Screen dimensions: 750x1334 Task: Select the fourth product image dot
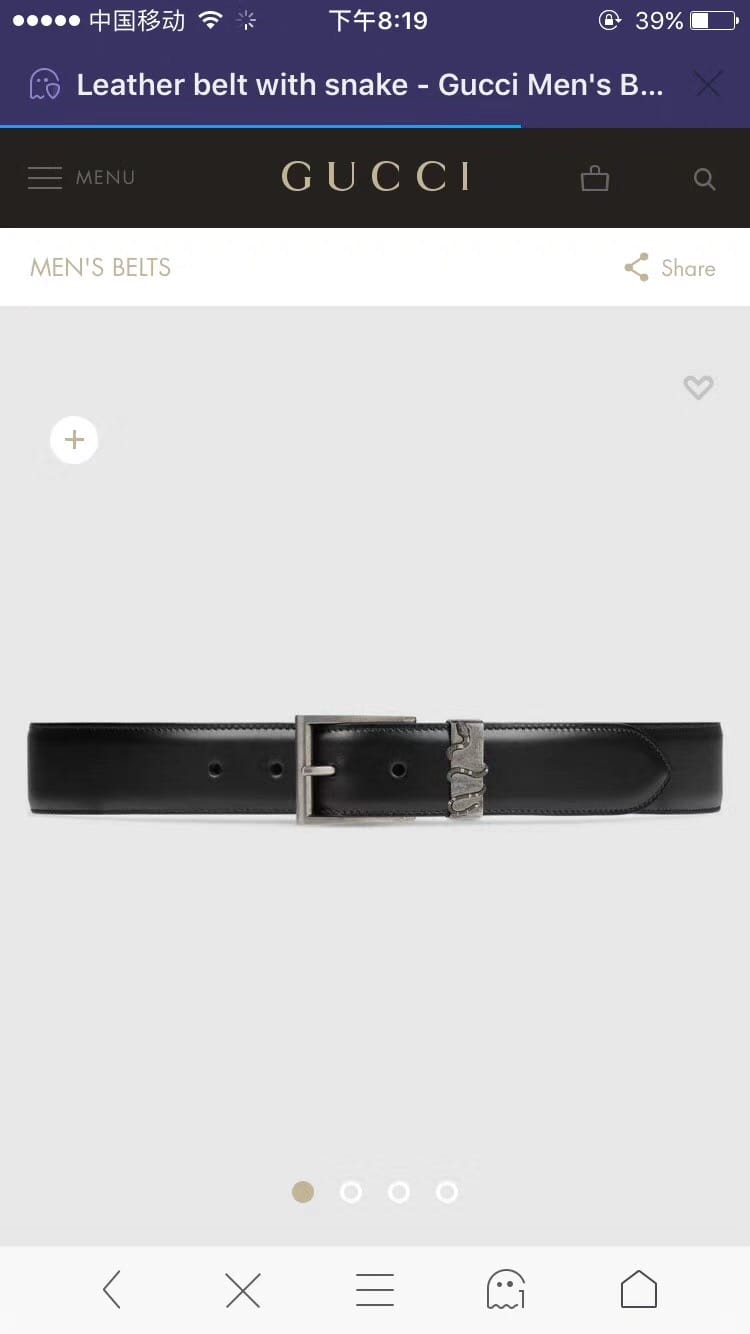click(x=447, y=1192)
